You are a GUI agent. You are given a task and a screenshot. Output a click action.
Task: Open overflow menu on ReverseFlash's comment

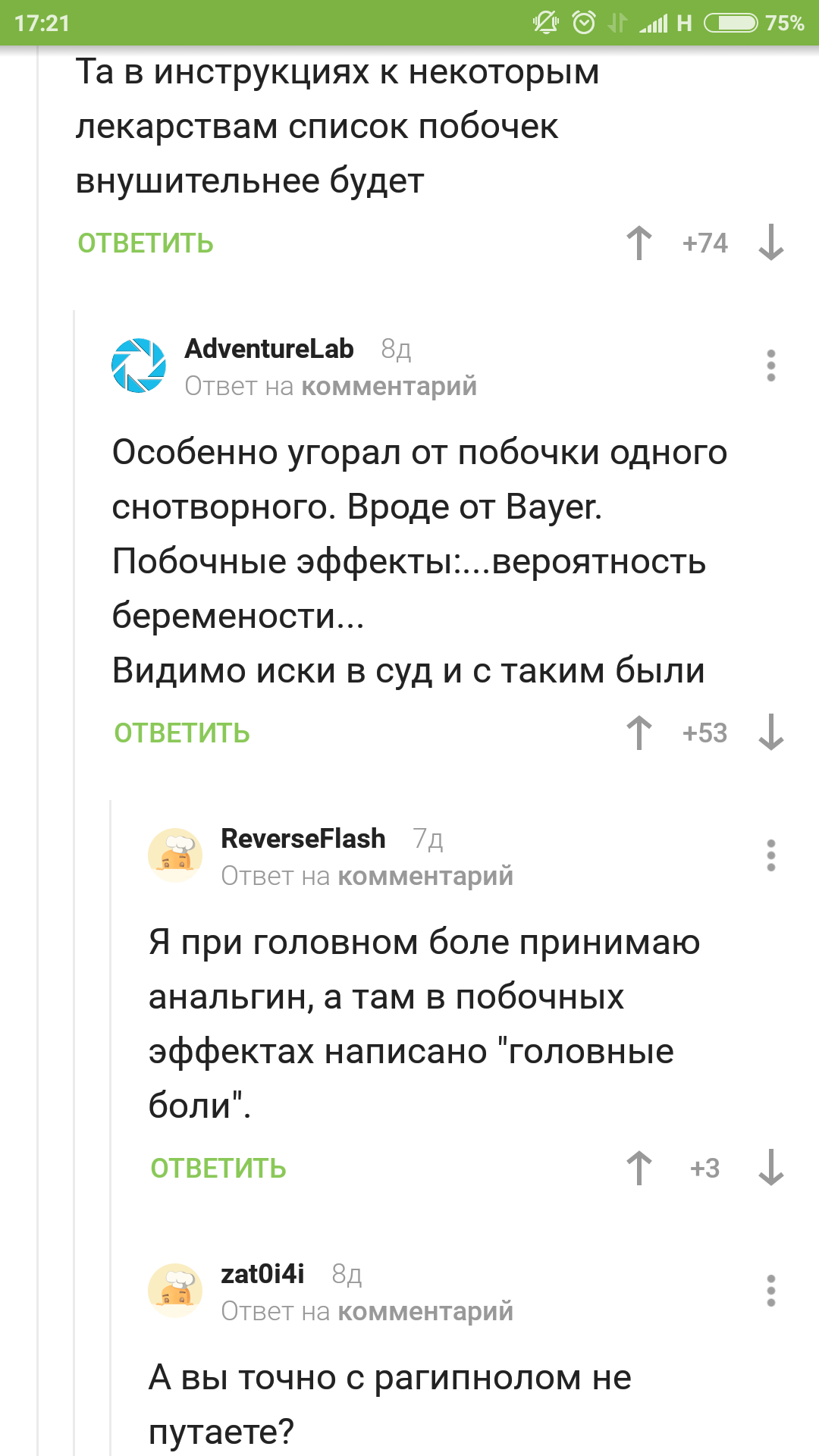coord(771,855)
